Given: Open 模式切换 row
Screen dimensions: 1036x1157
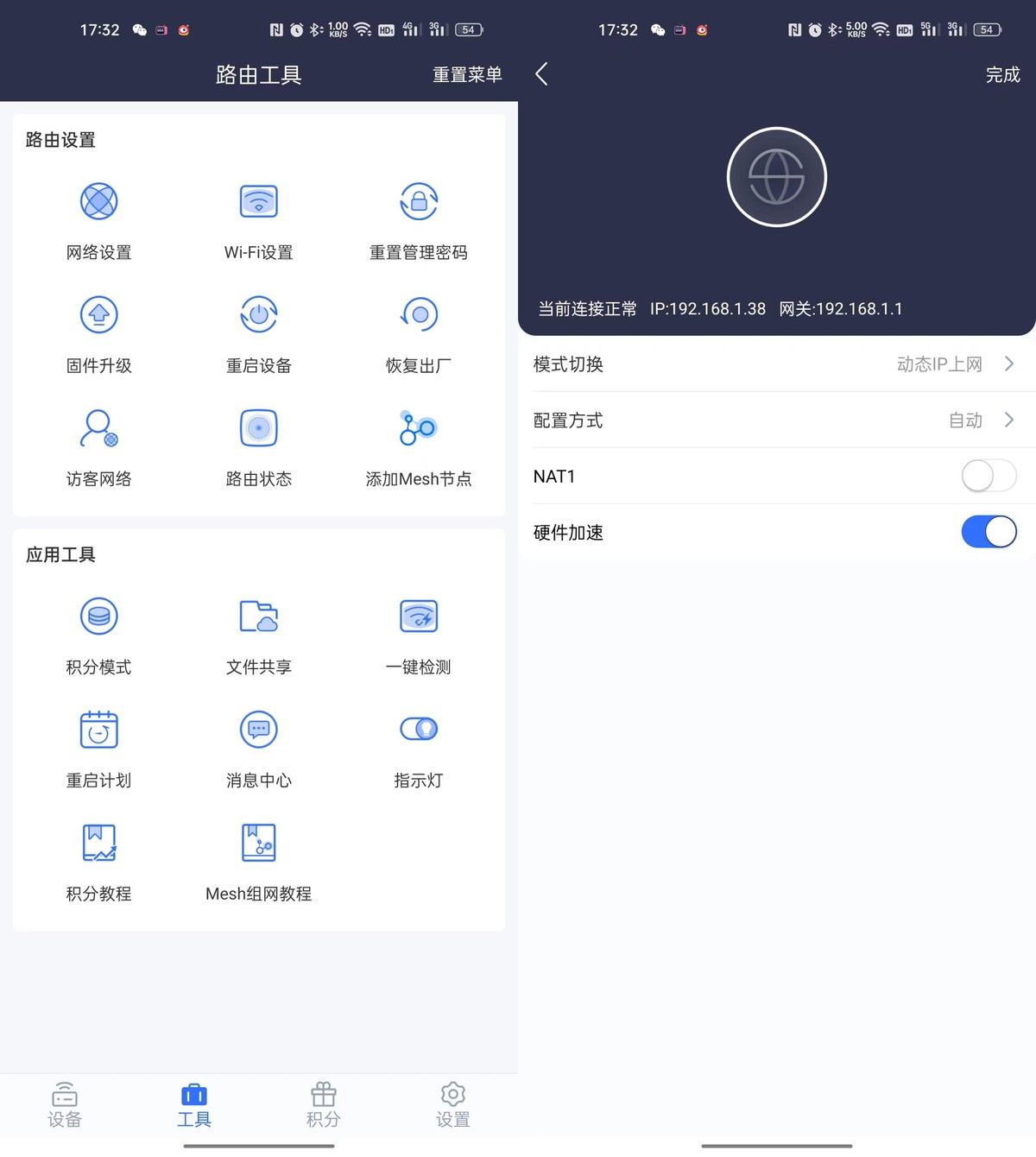Looking at the screenshot, I should coord(775,364).
